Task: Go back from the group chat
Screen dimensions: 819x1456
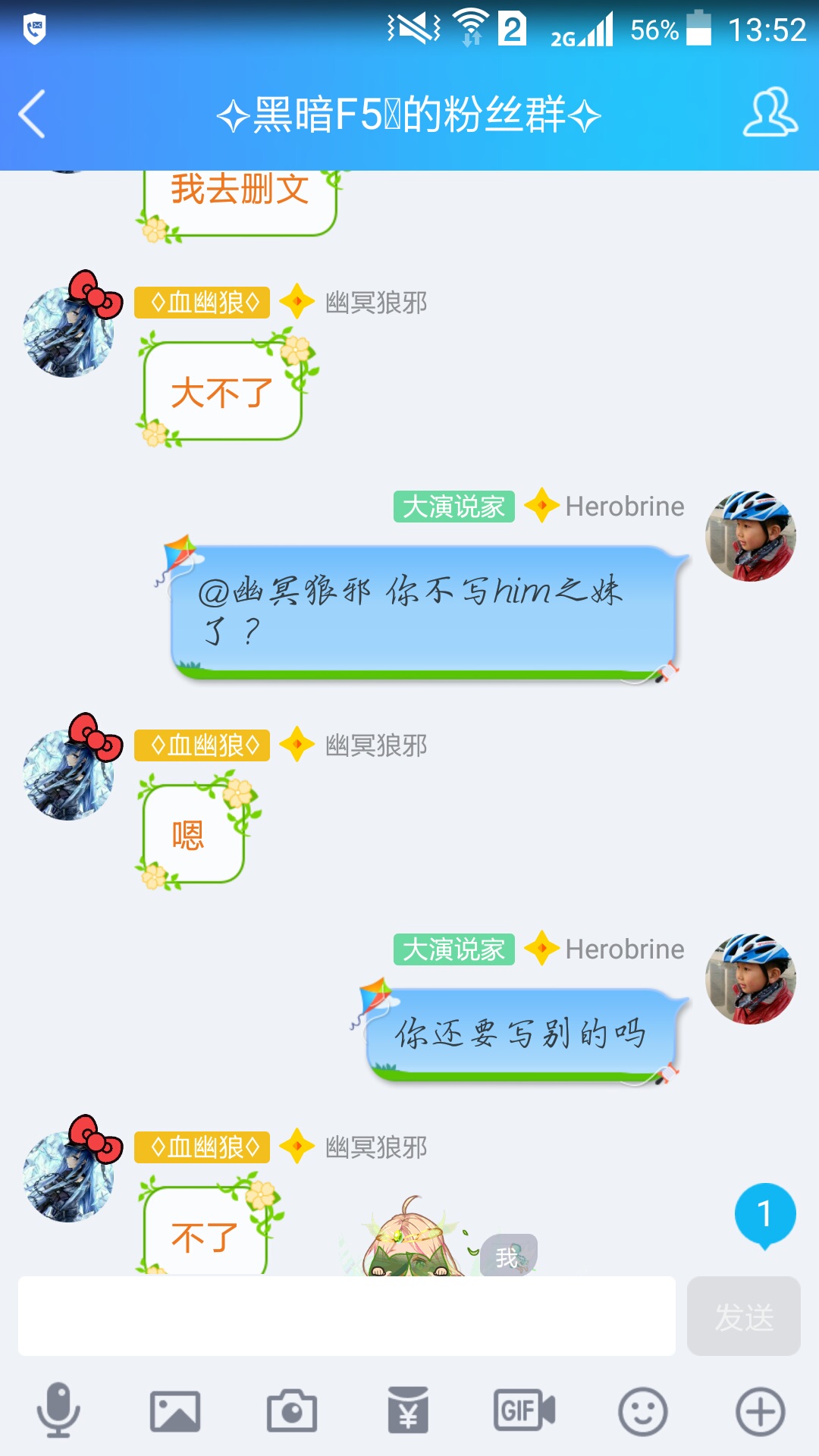Action: [x=33, y=114]
